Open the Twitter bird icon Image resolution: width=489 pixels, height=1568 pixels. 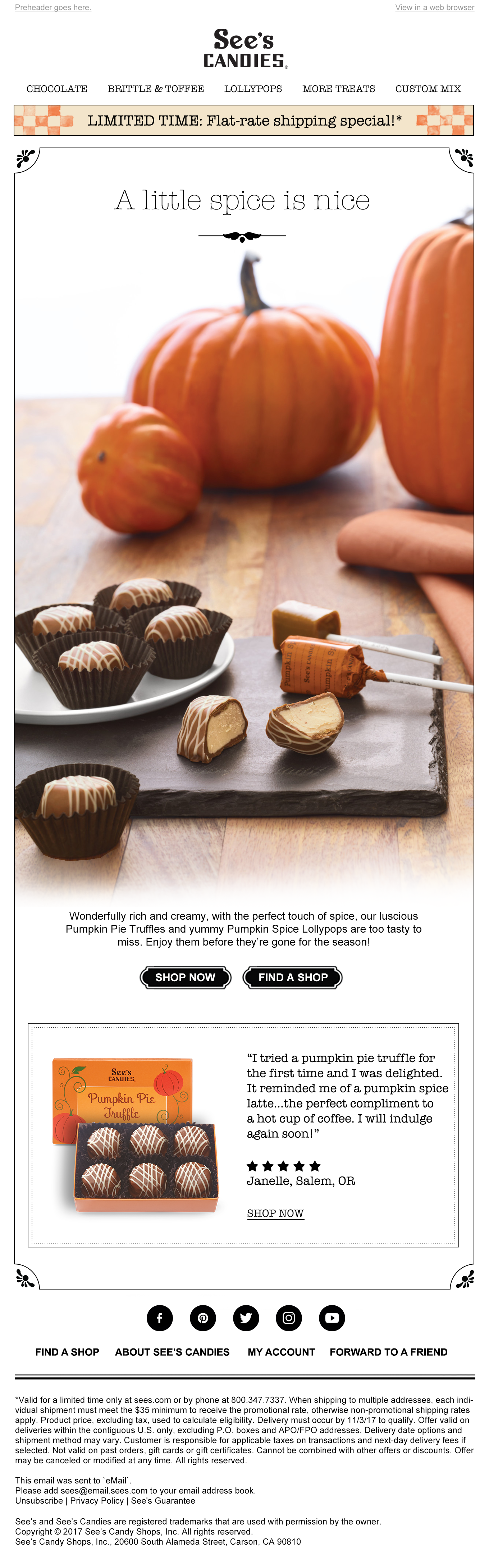[246, 1318]
